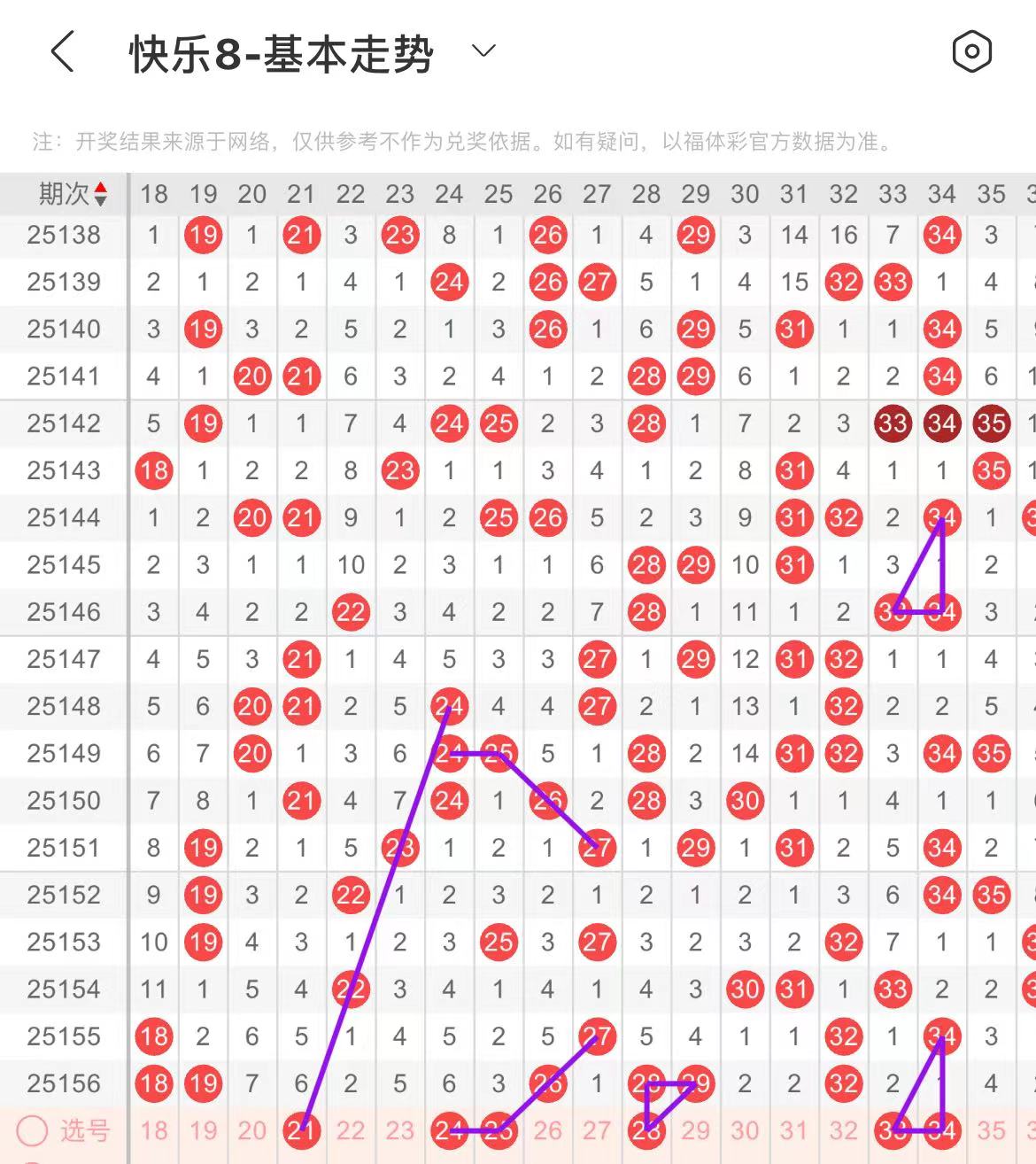Viewport: 1036px width, 1164px height.
Task: Add number 30 in the 选号 row
Action: click(x=745, y=1130)
